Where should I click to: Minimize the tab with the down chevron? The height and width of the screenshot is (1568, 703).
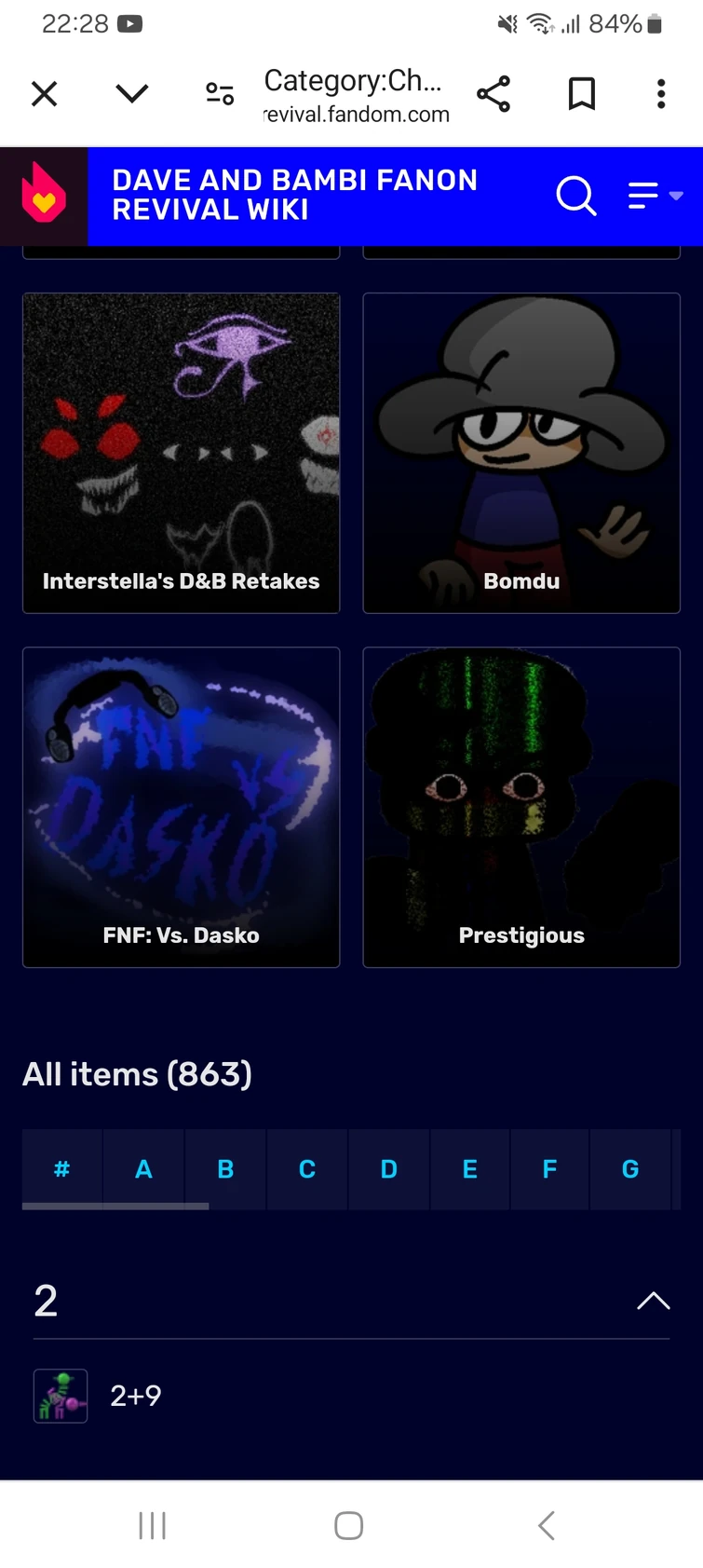pos(132,93)
